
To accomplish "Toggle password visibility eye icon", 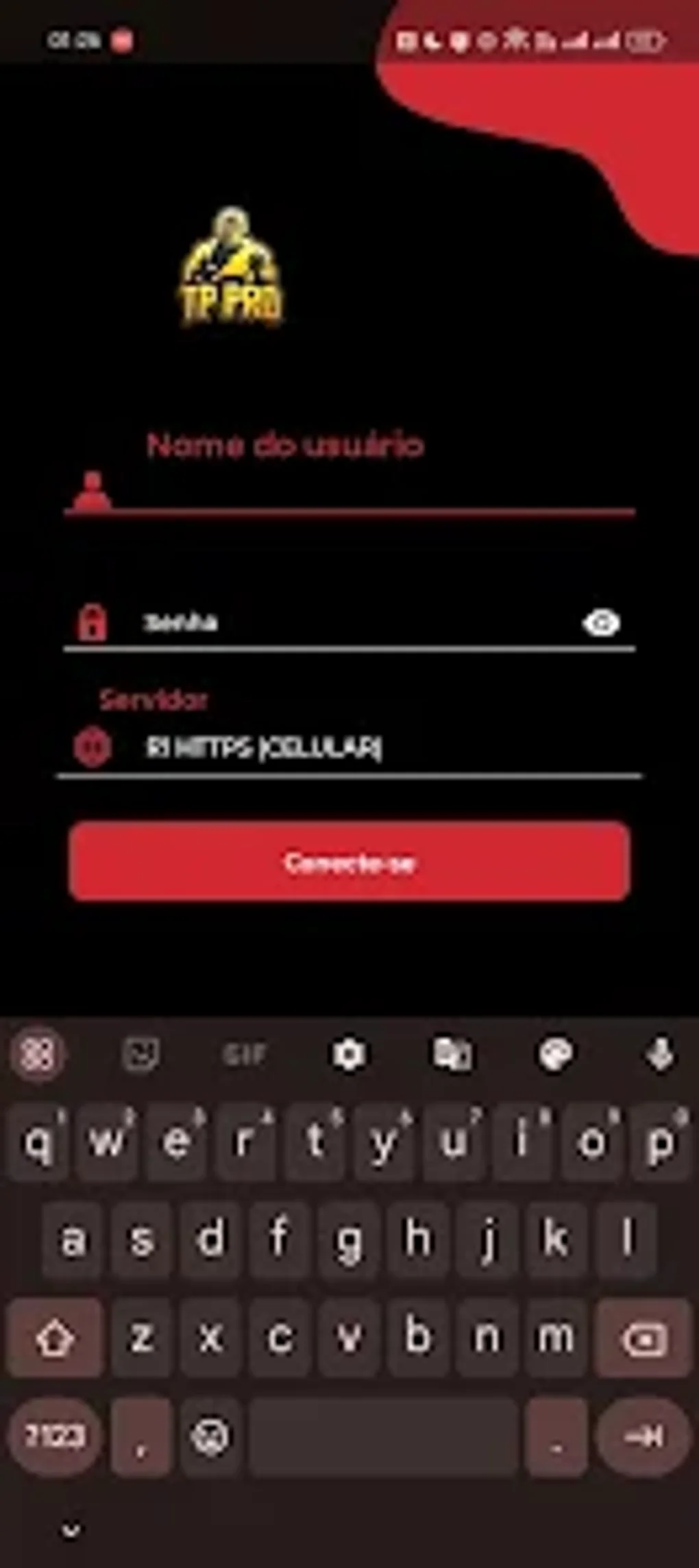I will [601, 623].
